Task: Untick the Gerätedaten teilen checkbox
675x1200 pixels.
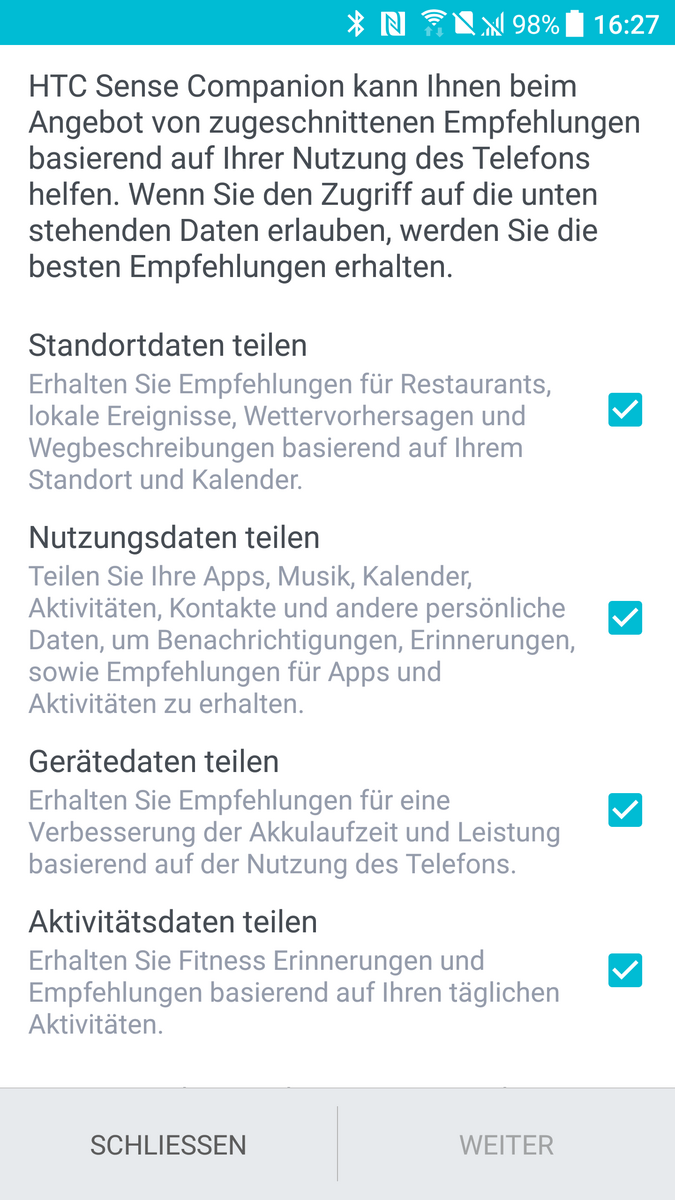Action: pyautogui.click(x=625, y=809)
